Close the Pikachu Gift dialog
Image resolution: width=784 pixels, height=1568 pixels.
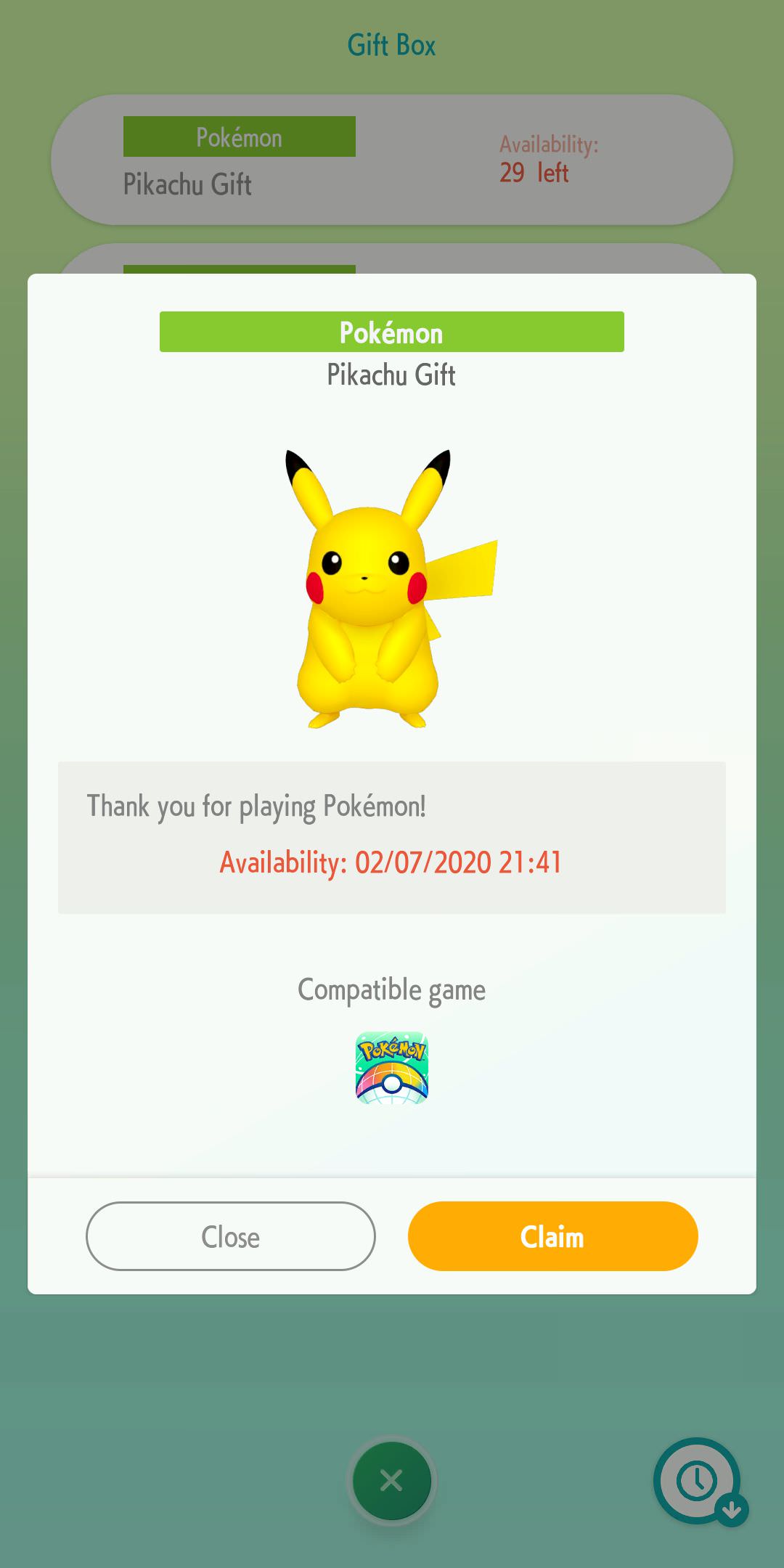[x=230, y=1236]
